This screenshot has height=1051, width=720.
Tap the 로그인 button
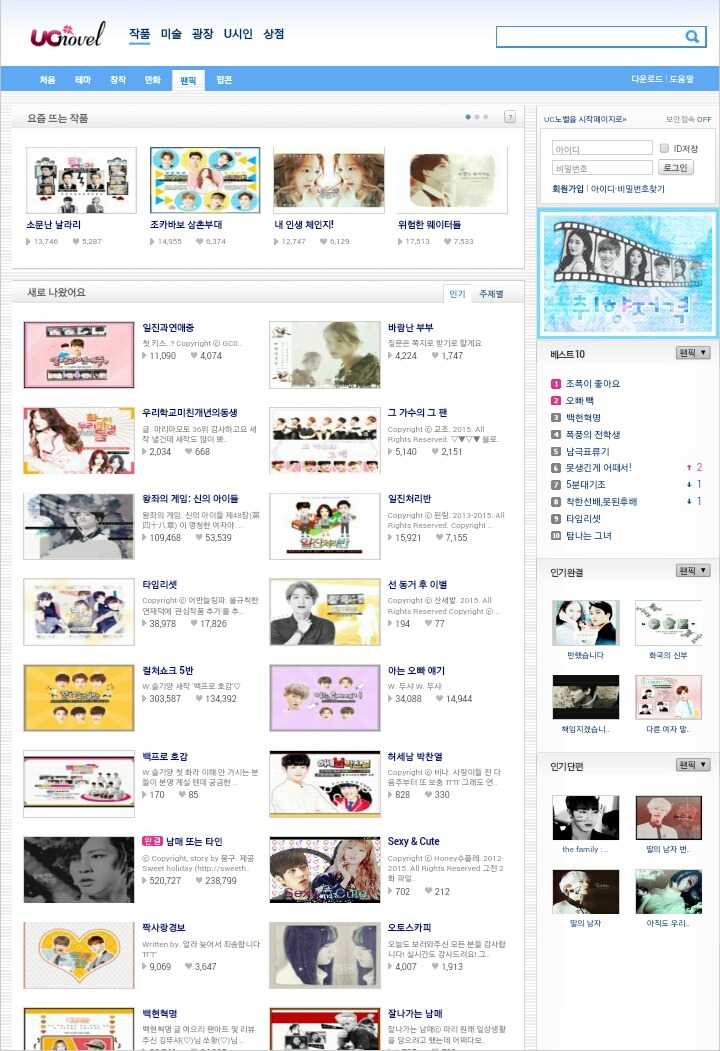(676, 168)
